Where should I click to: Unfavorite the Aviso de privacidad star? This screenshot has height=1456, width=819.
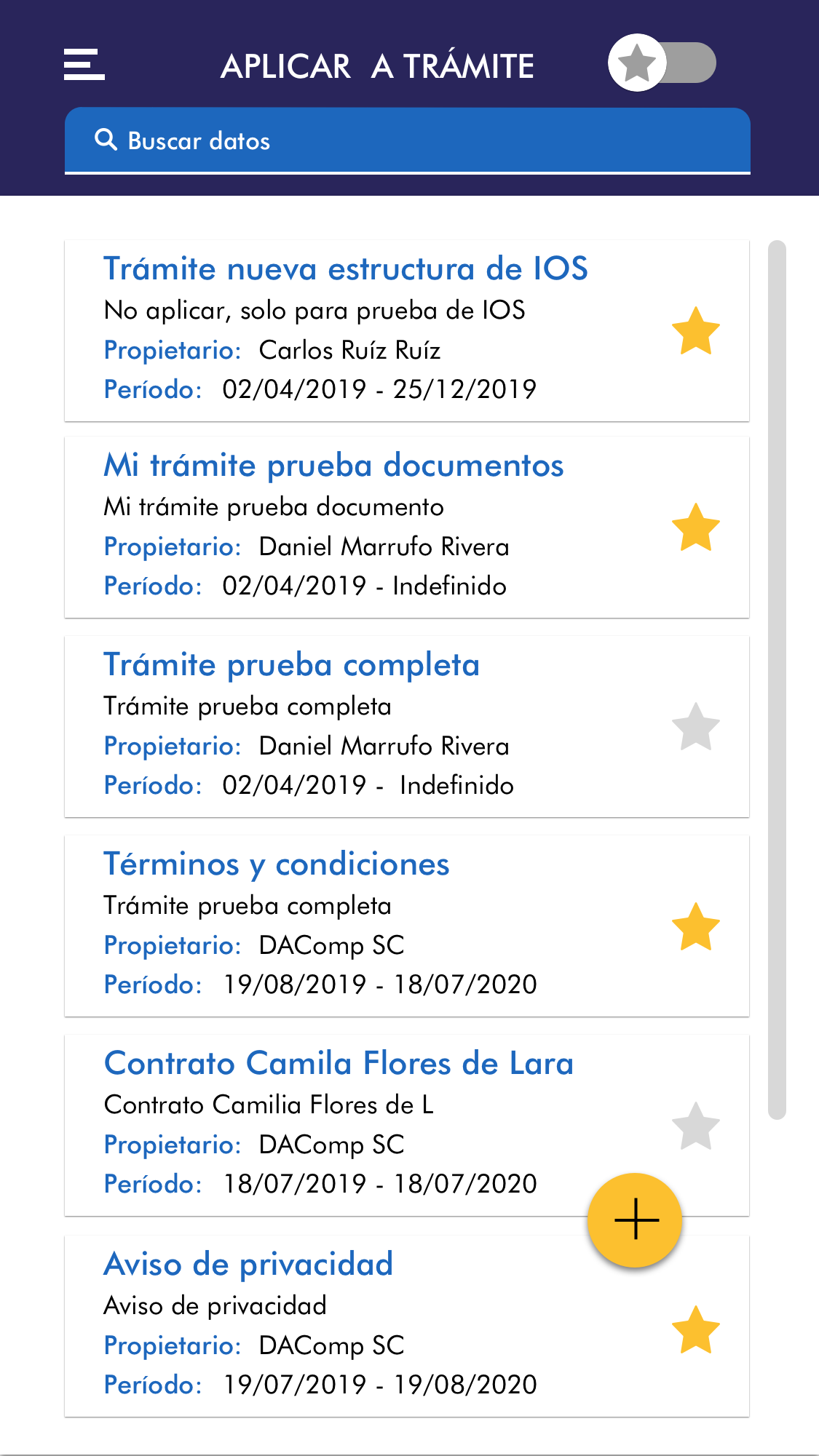click(695, 1329)
